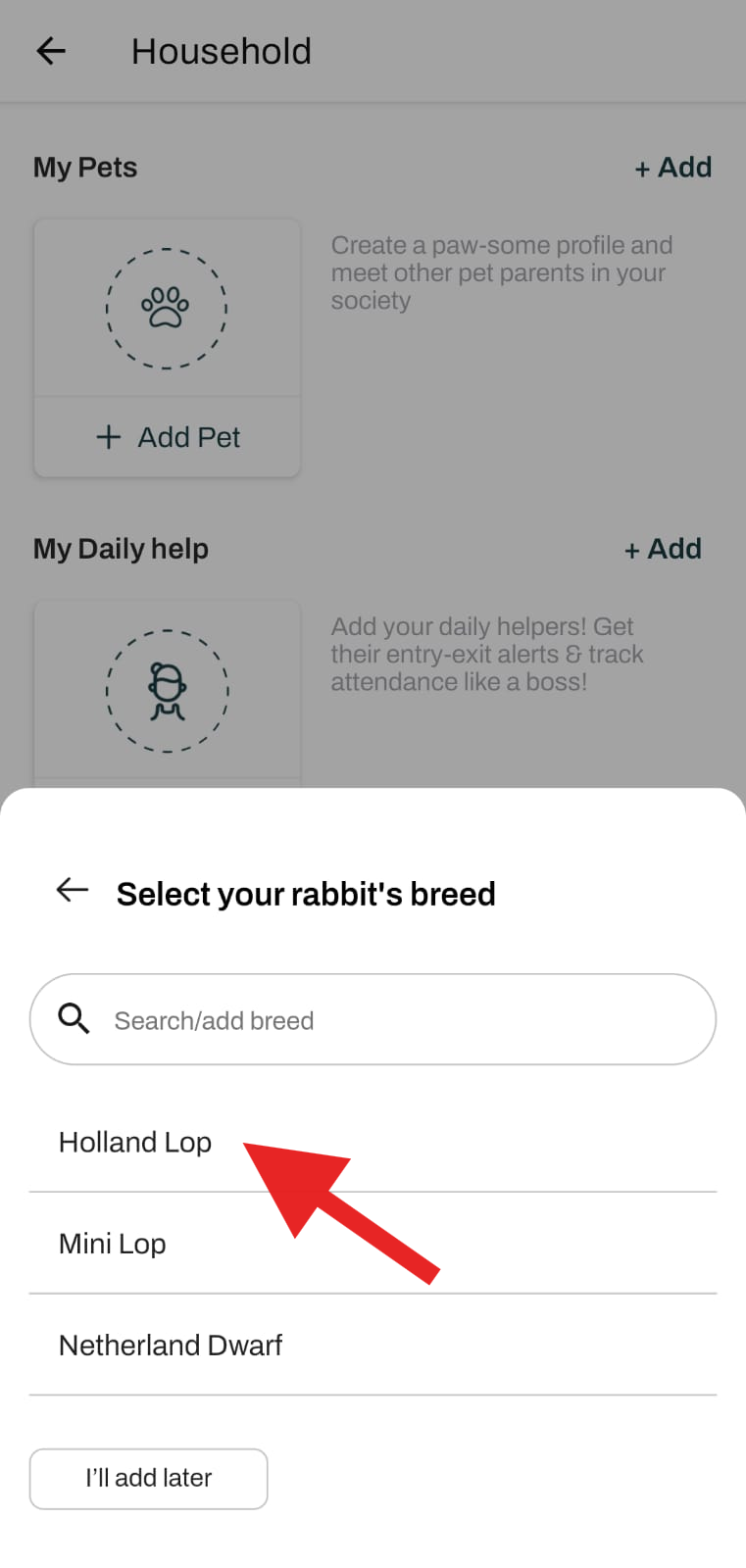Tap the I'll add later button
Image resolution: width=746 pixels, height=1568 pixels.
(x=148, y=1478)
